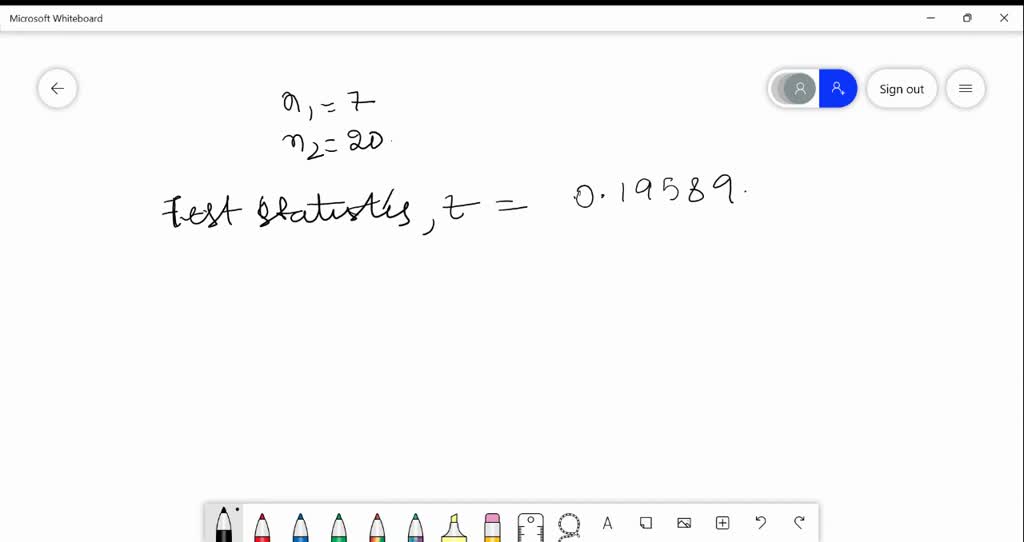1024x542 pixels.
Task: Choose the blue pen
Action: click(x=300, y=524)
